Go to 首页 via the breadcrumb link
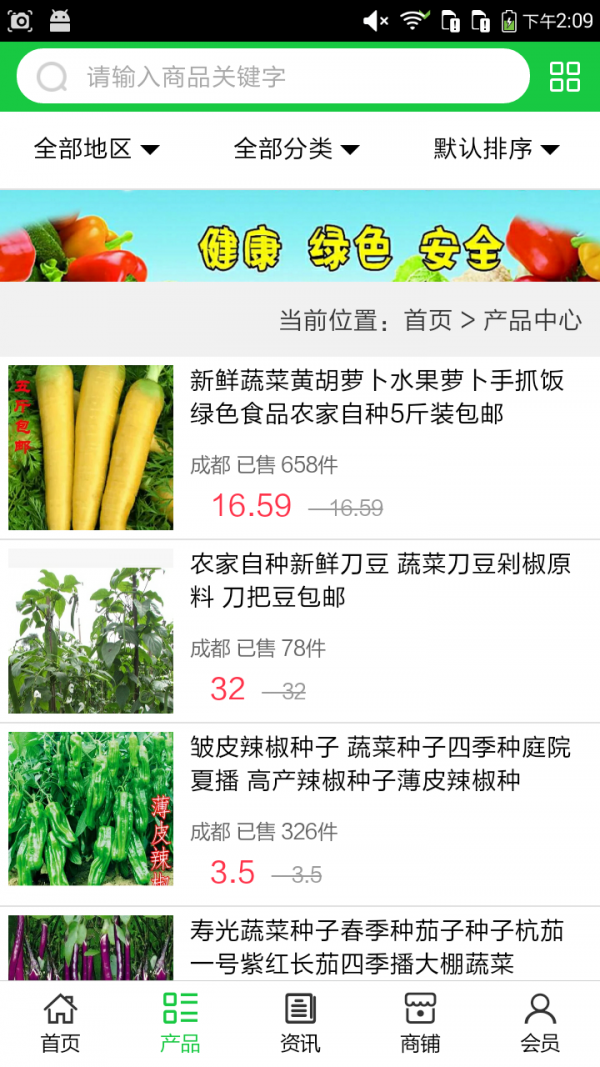The image size is (600, 1067). (428, 320)
